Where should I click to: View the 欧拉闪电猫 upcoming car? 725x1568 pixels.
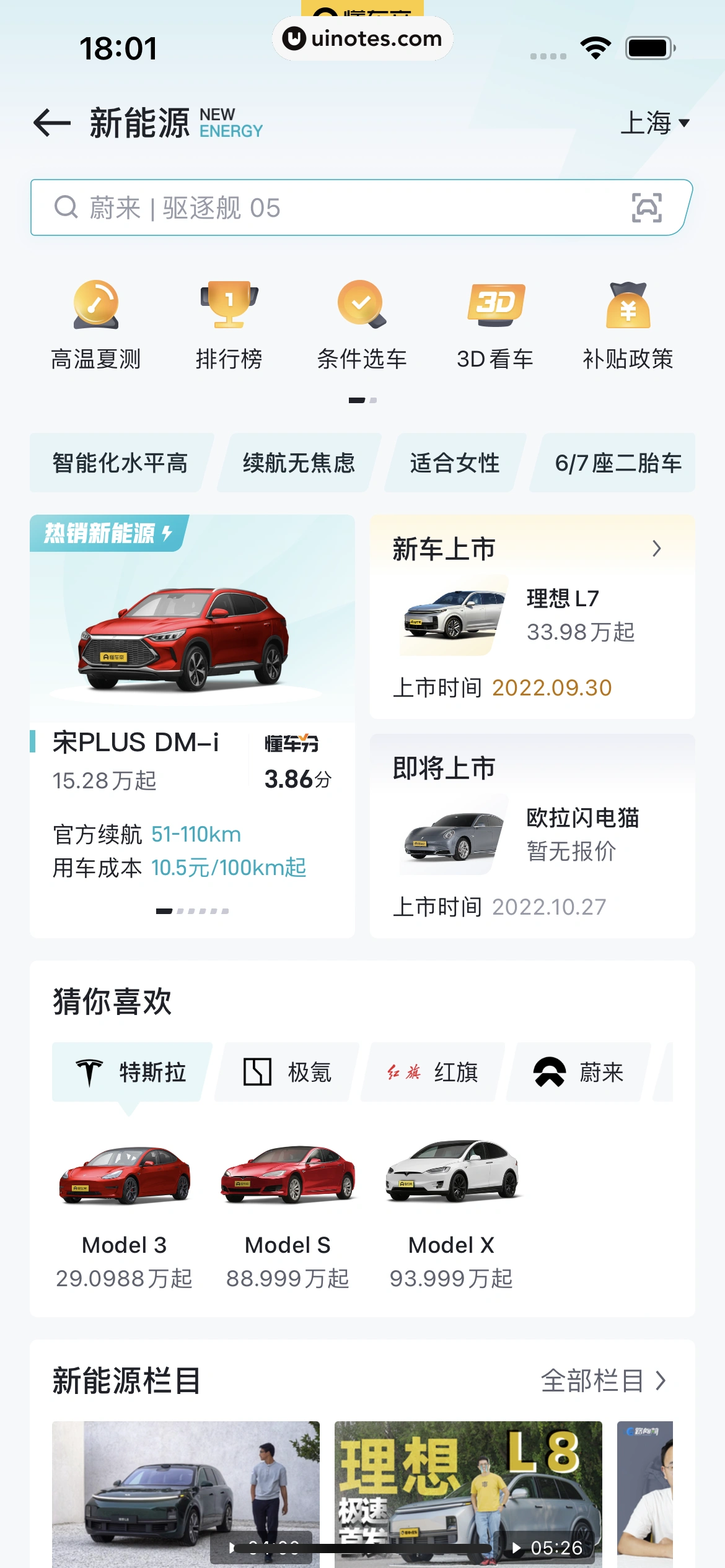point(532,836)
